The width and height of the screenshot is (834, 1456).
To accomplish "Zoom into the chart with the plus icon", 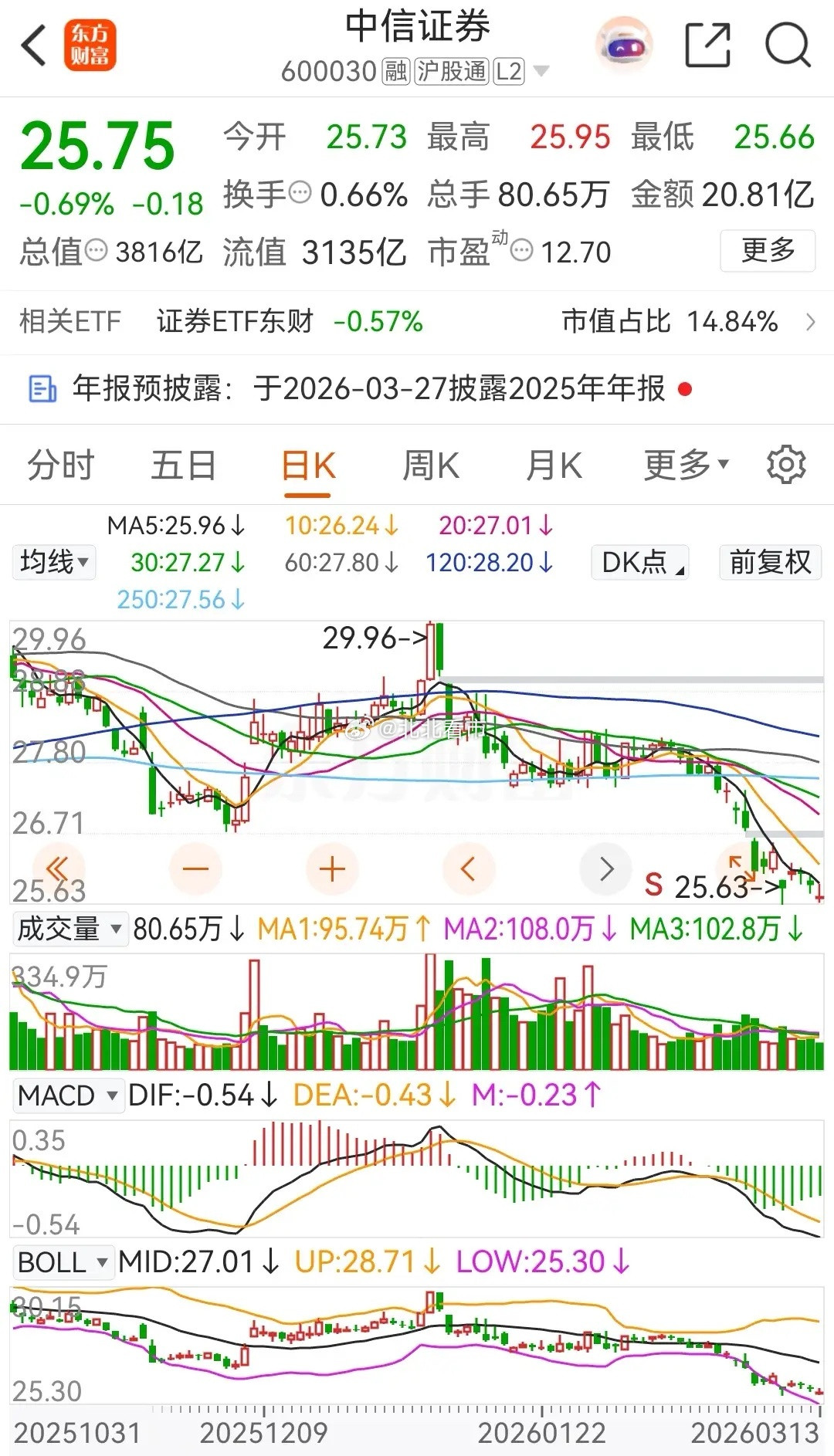I will tap(331, 869).
